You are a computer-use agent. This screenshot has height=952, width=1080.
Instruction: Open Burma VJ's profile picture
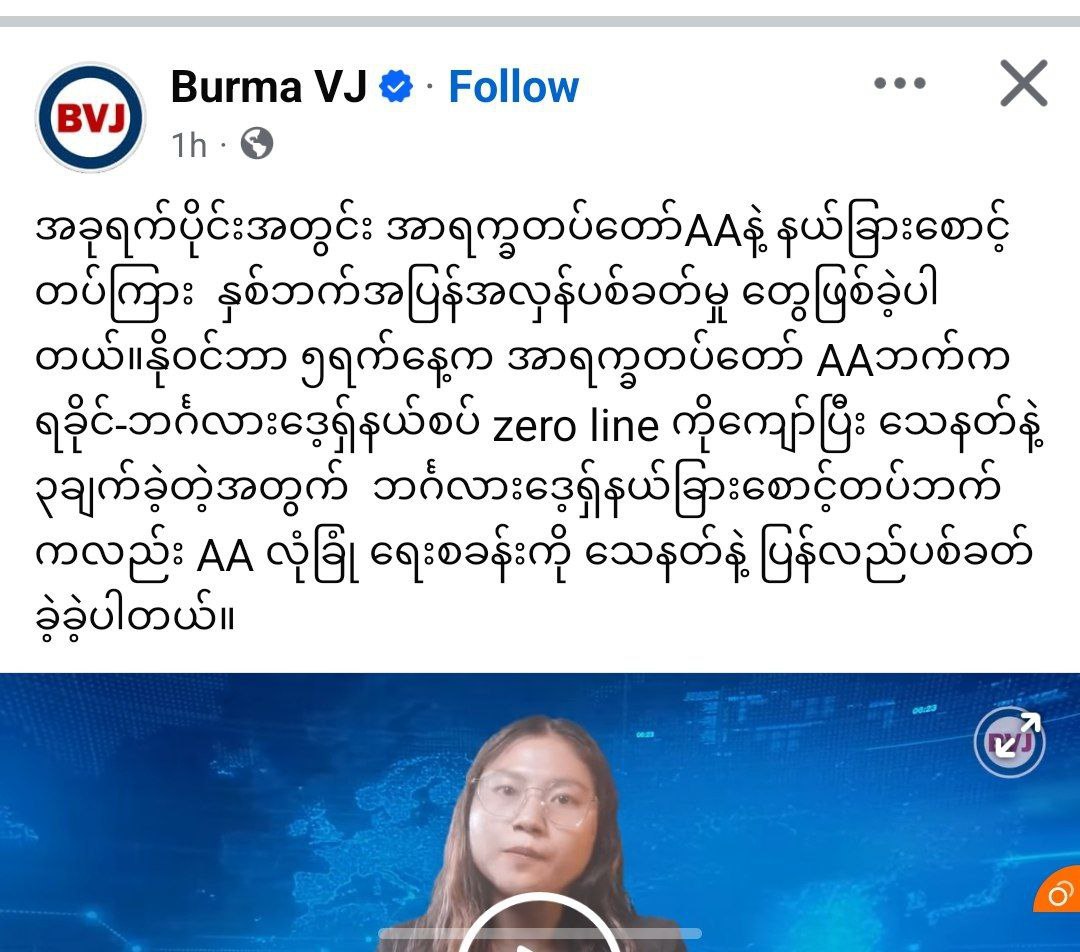[90, 117]
